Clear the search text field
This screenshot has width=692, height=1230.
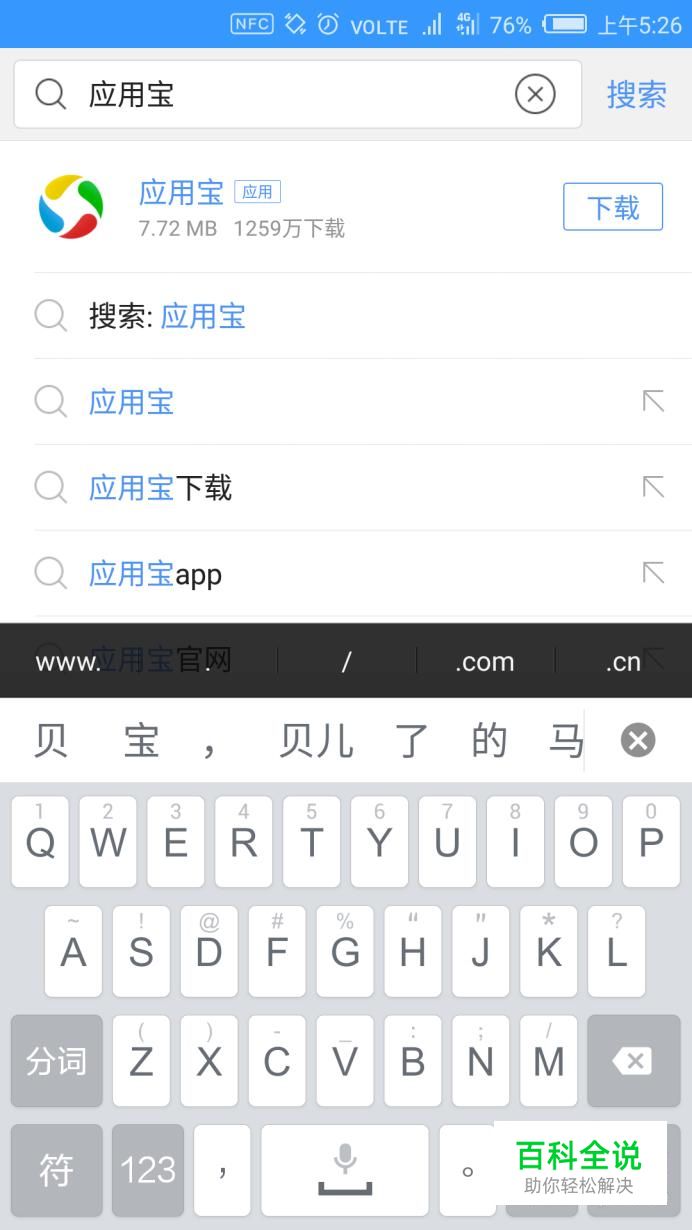[x=535, y=95]
